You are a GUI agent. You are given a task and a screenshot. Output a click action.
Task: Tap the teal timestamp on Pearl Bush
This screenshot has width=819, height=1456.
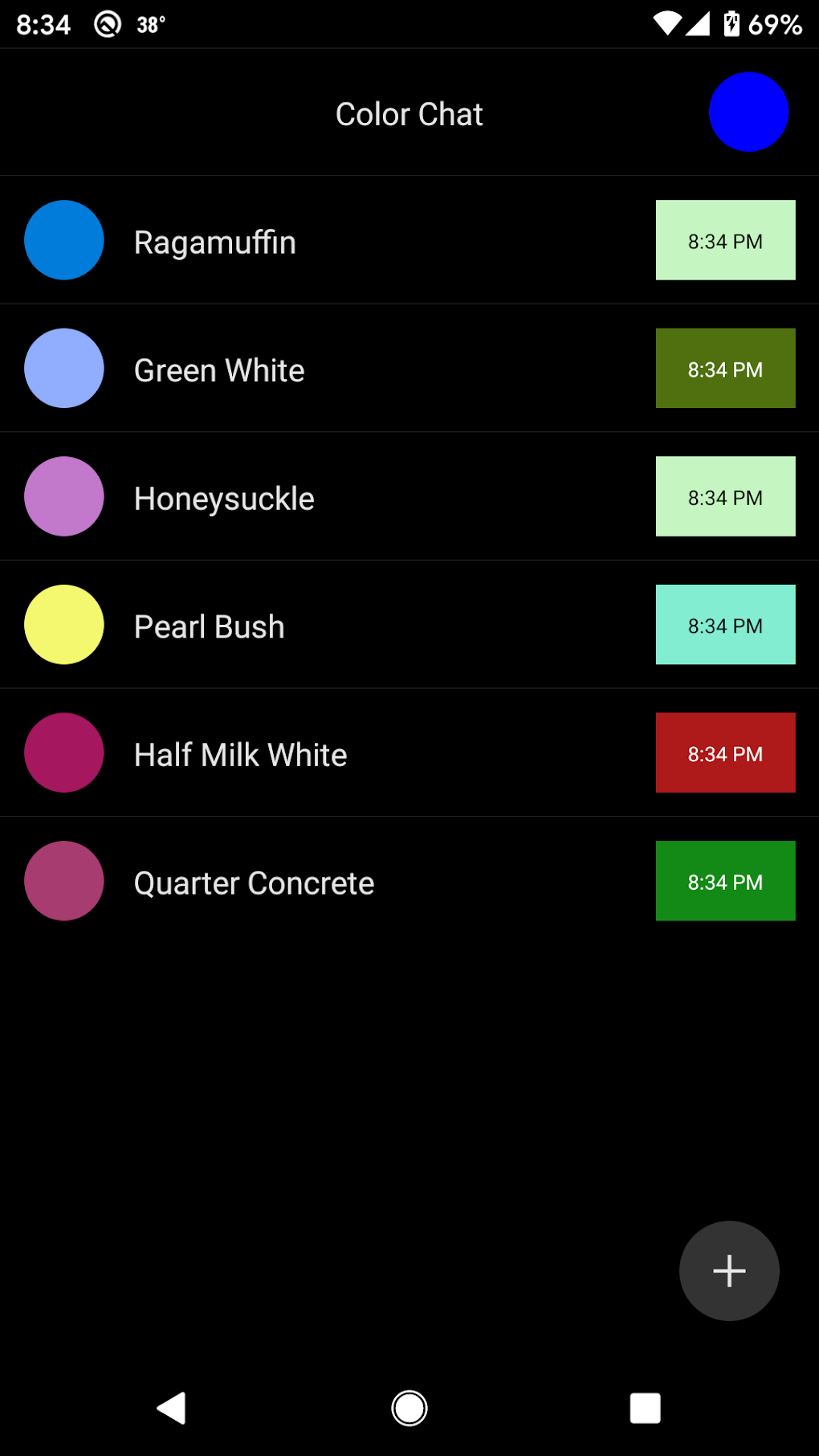pos(725,625)
